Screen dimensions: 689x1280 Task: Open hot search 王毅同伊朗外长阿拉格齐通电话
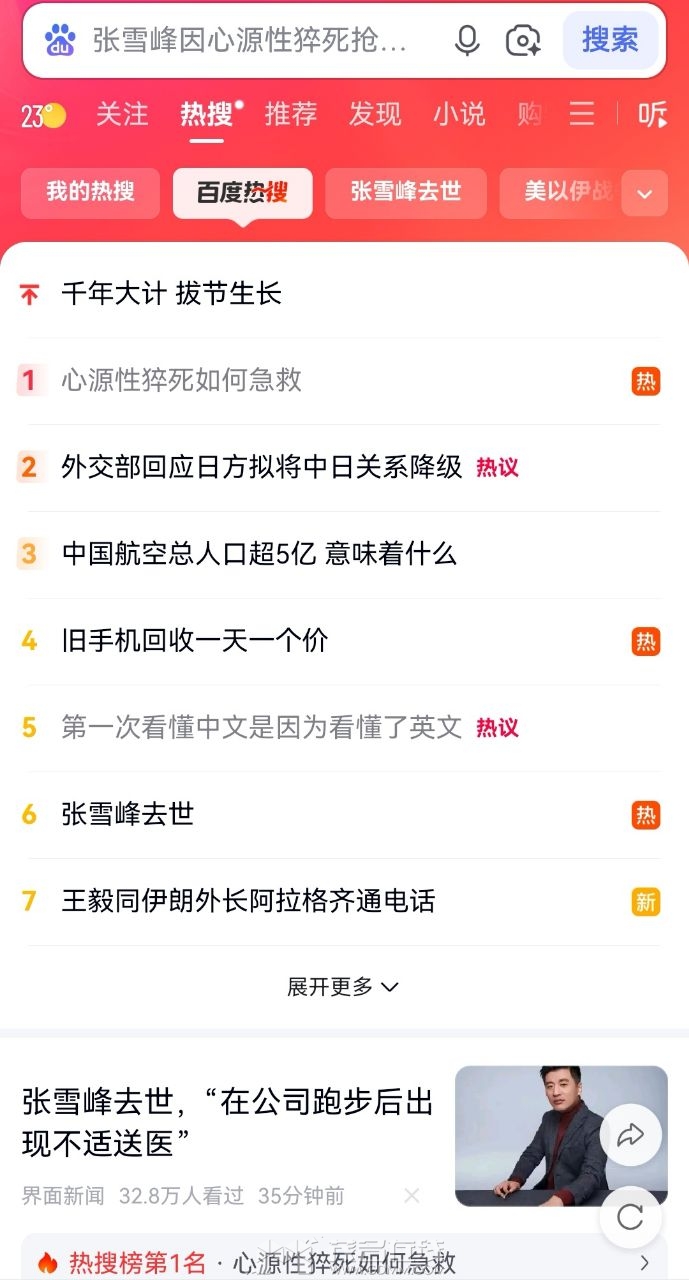click(248, 901)
